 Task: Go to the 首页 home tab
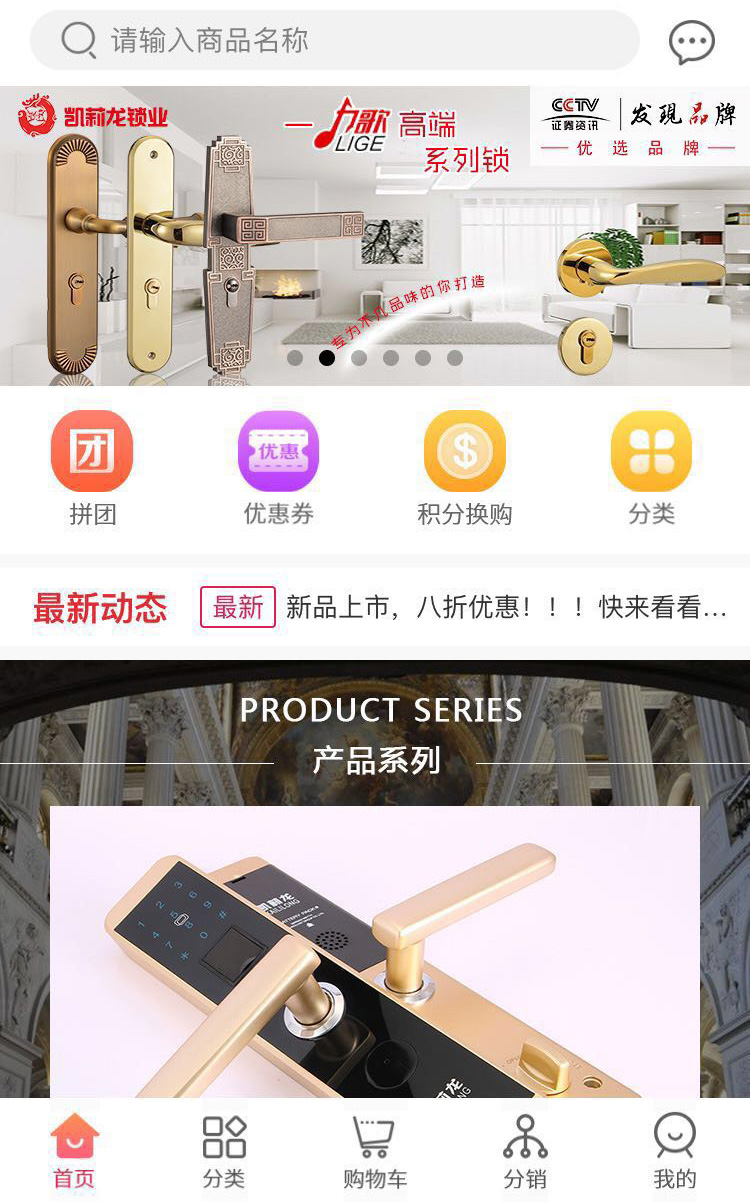click(75, 1151)
